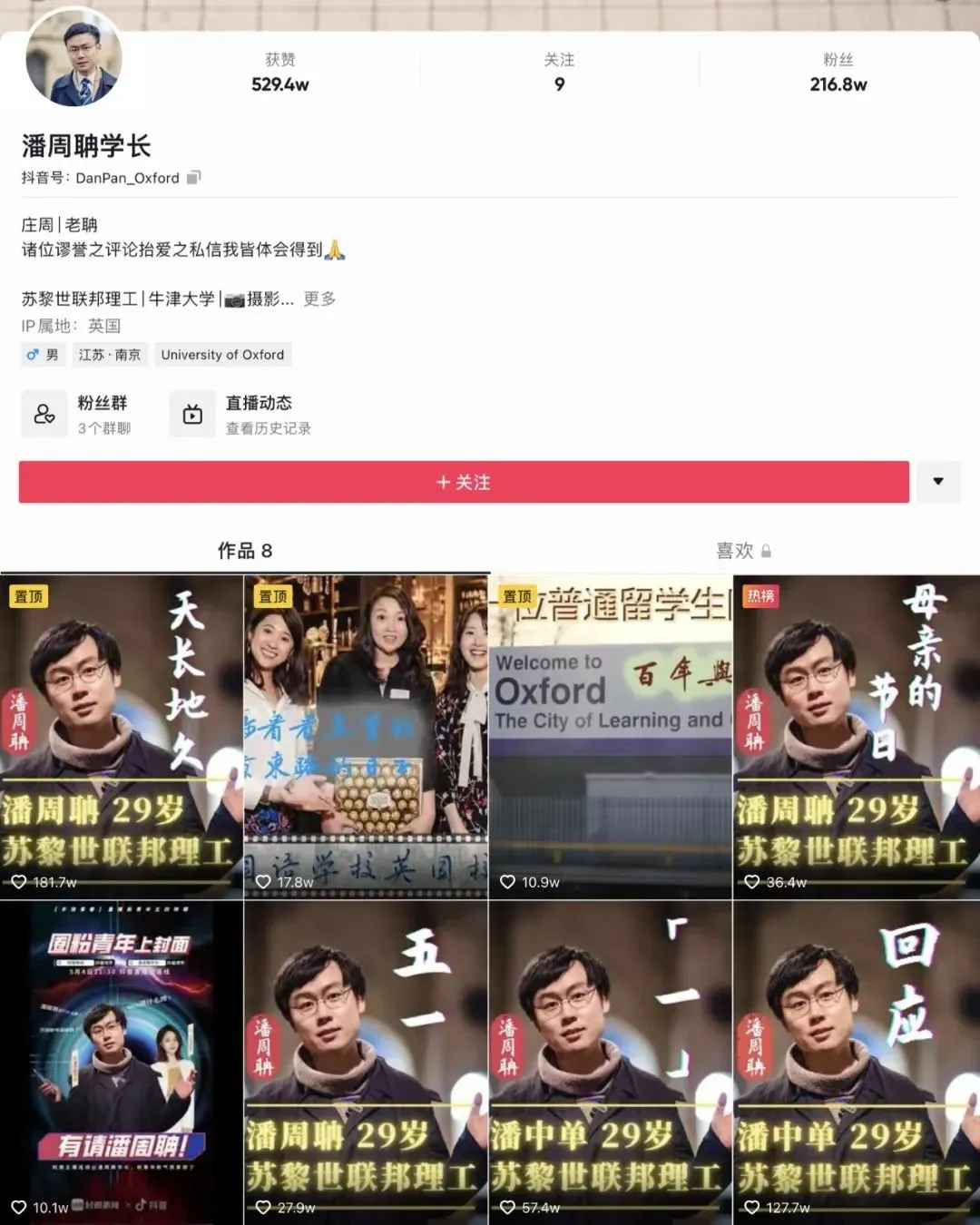View the 关注 9 following list
This screenshot has height=1225, width=980.
tap(559, 73)
